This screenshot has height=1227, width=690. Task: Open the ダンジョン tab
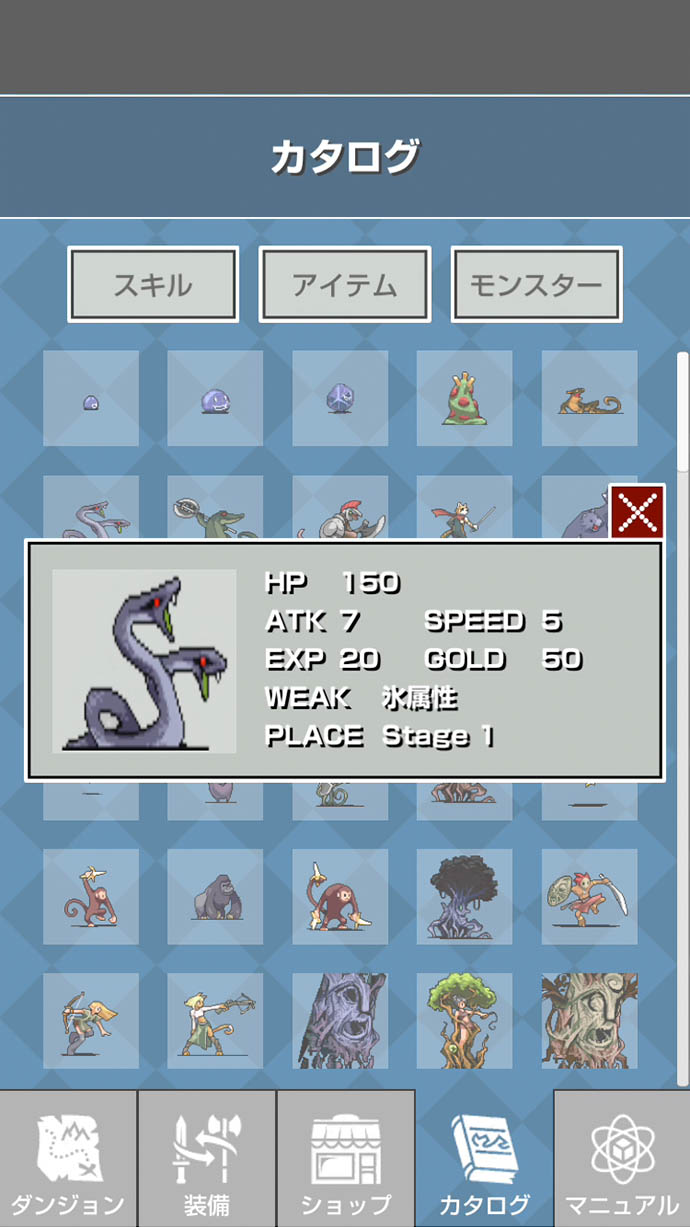pos(68,1158)
